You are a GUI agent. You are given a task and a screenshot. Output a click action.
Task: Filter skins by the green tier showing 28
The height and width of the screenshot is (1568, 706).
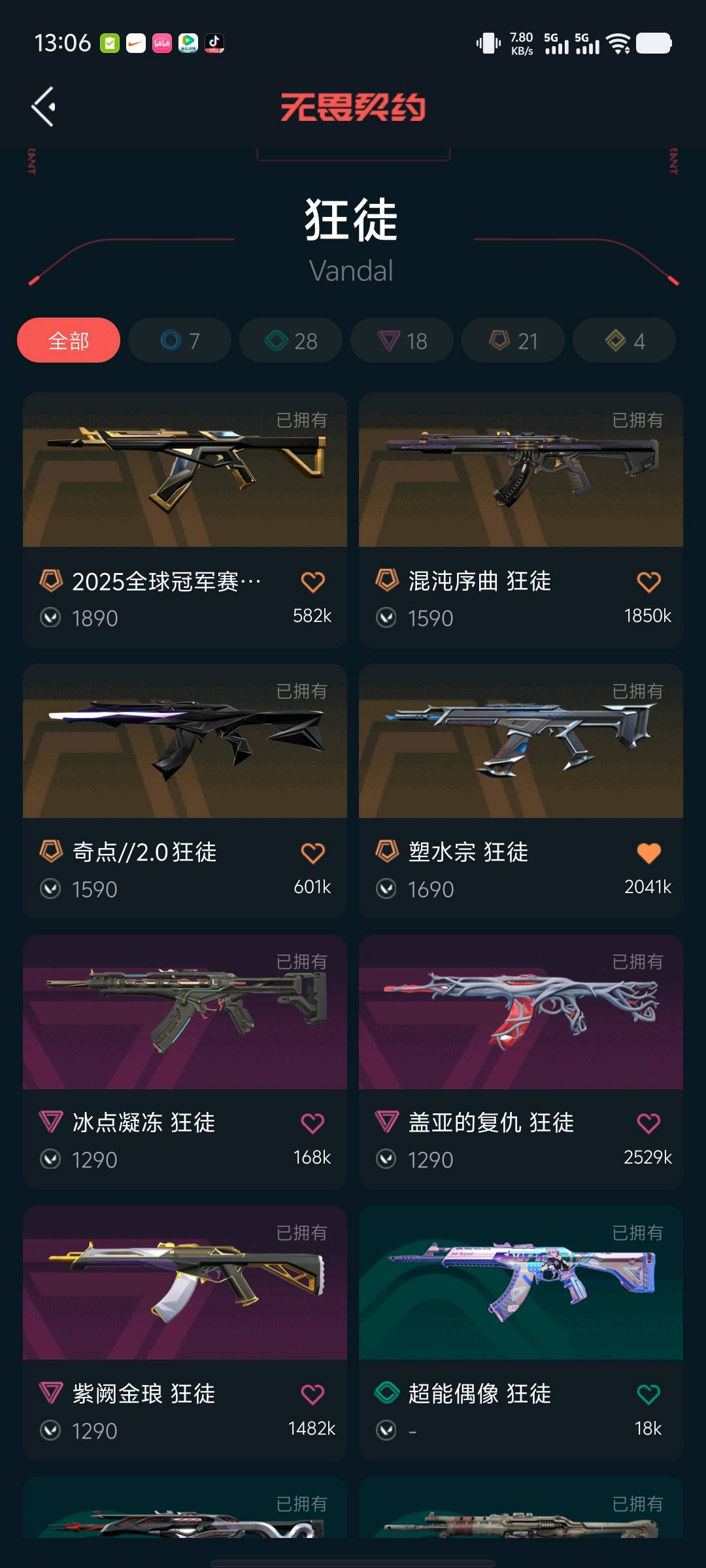291,340
